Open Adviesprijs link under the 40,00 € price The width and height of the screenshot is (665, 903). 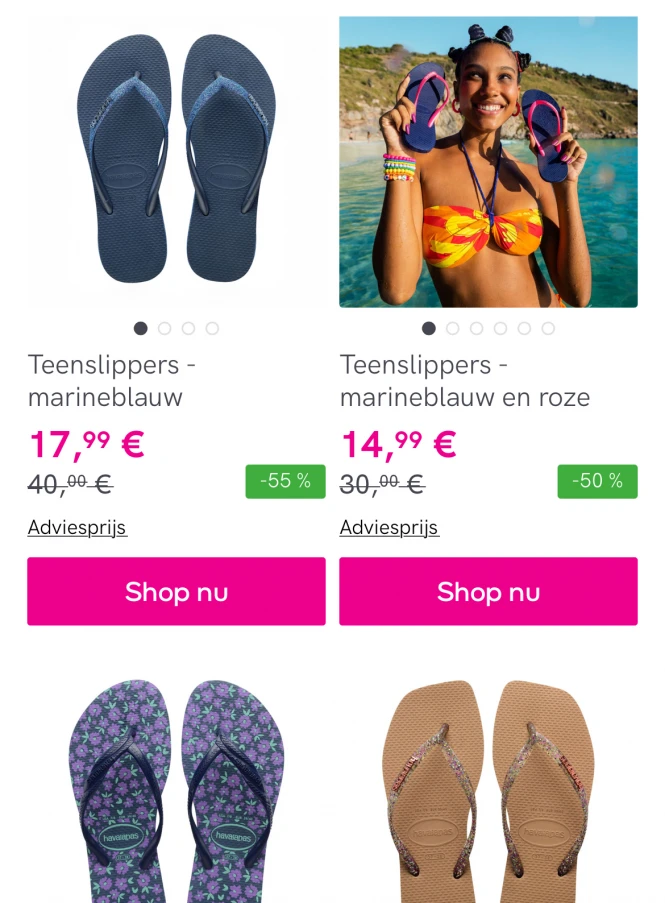(x=77, y=528)
